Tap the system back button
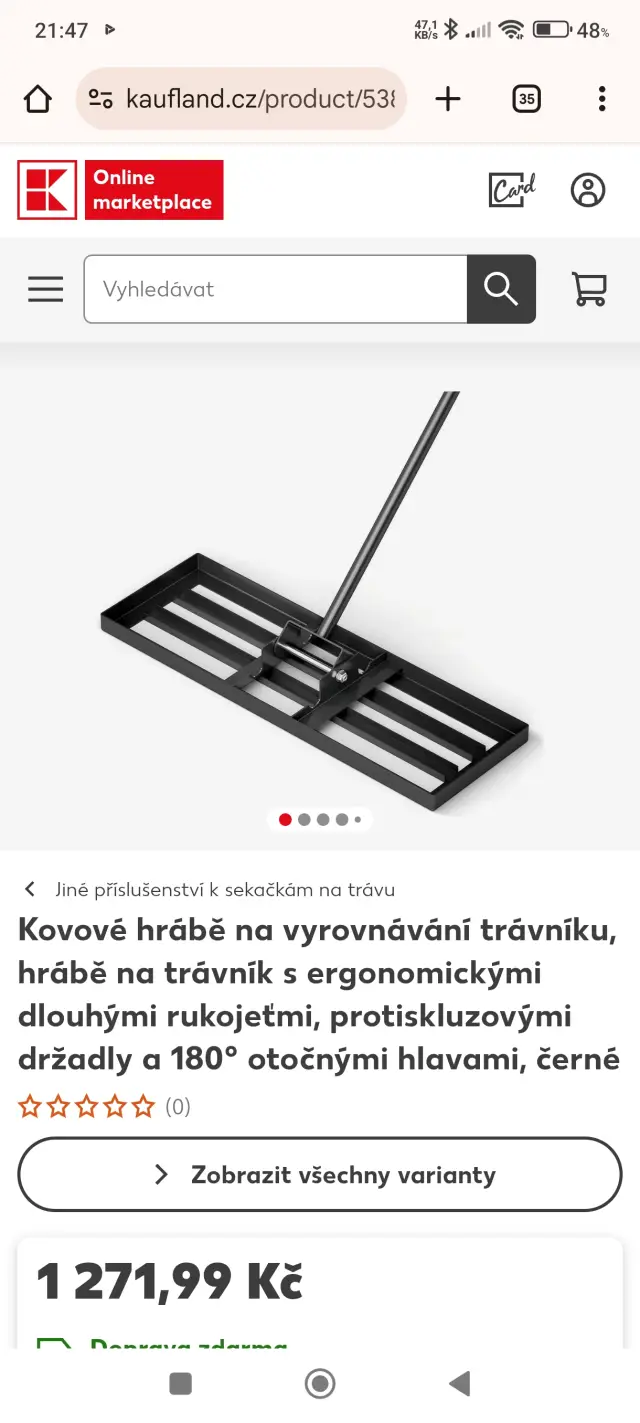The height and width of the screenshot is (1423, 640). click(x=459, y=1383)
